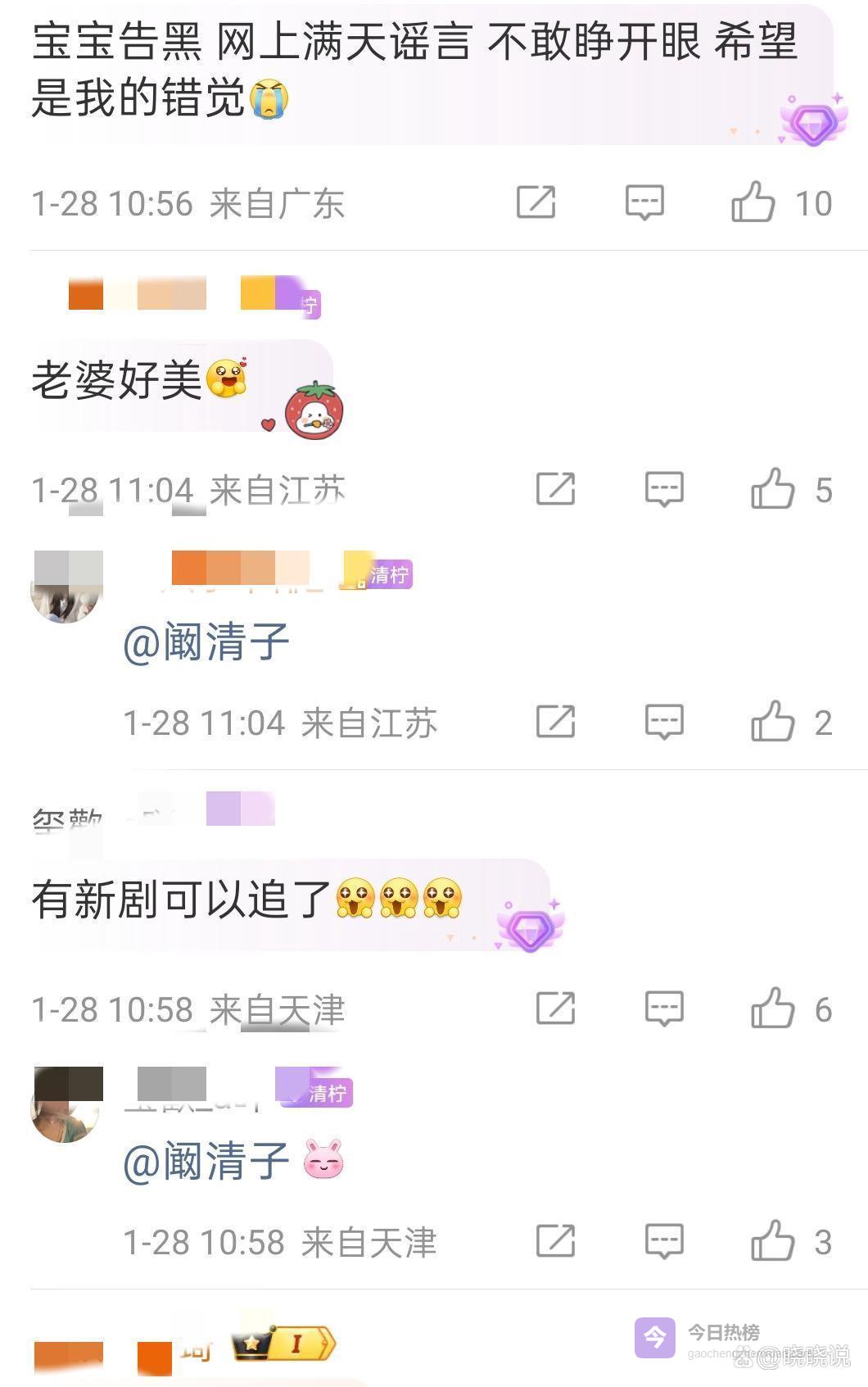This screenshot has width=868, height=1387.
Task: Like the 江苏 reply with 2 likes
Action: click(x=772, y=722)
